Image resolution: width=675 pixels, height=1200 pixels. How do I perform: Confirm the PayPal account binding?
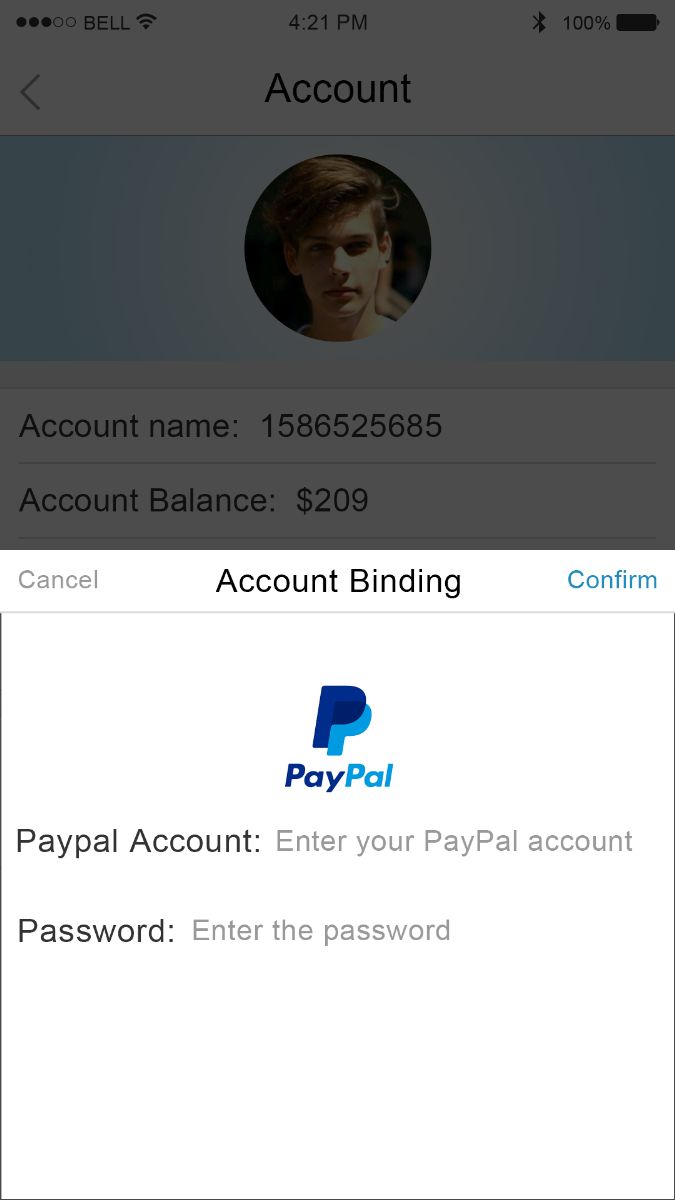pos(611,580)
